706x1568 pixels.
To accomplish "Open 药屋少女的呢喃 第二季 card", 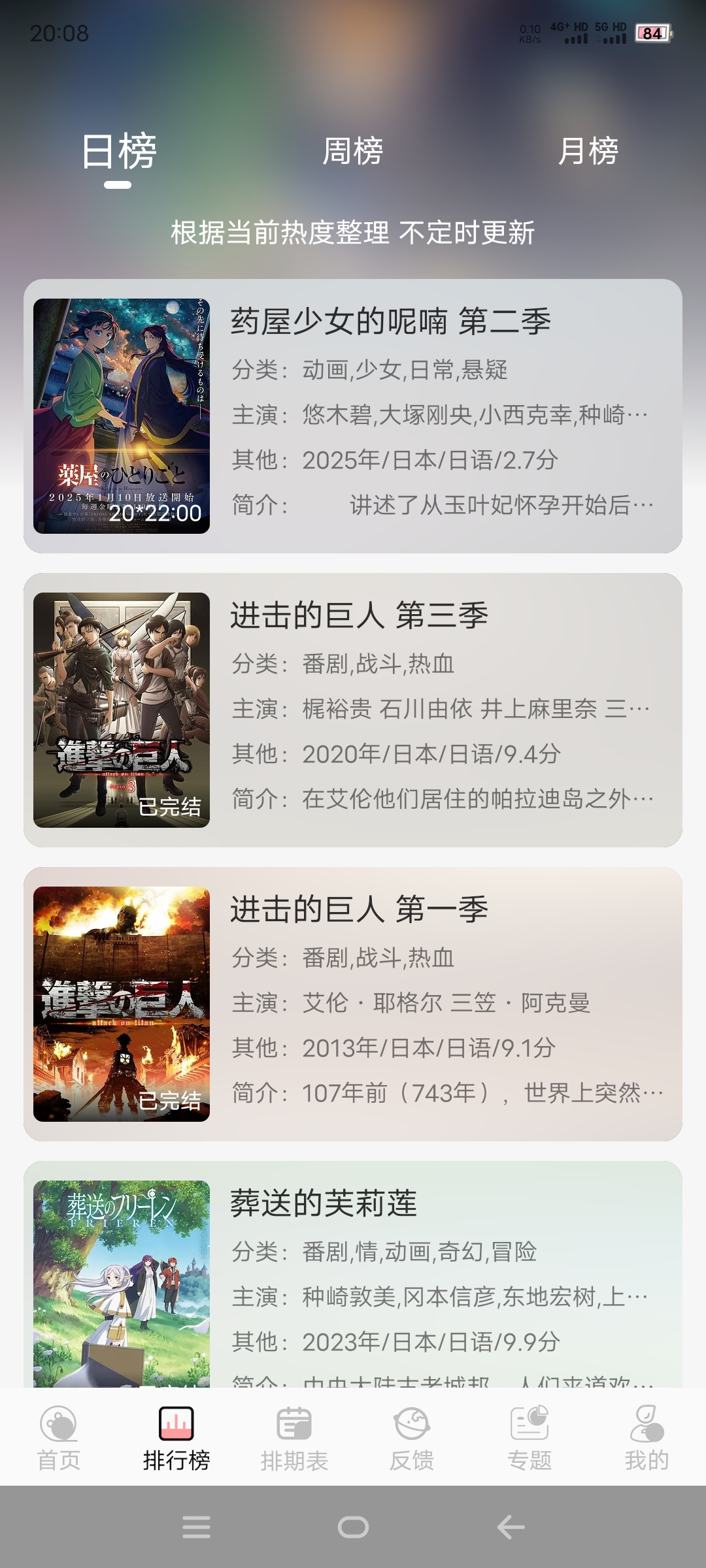I will (353, 416).
